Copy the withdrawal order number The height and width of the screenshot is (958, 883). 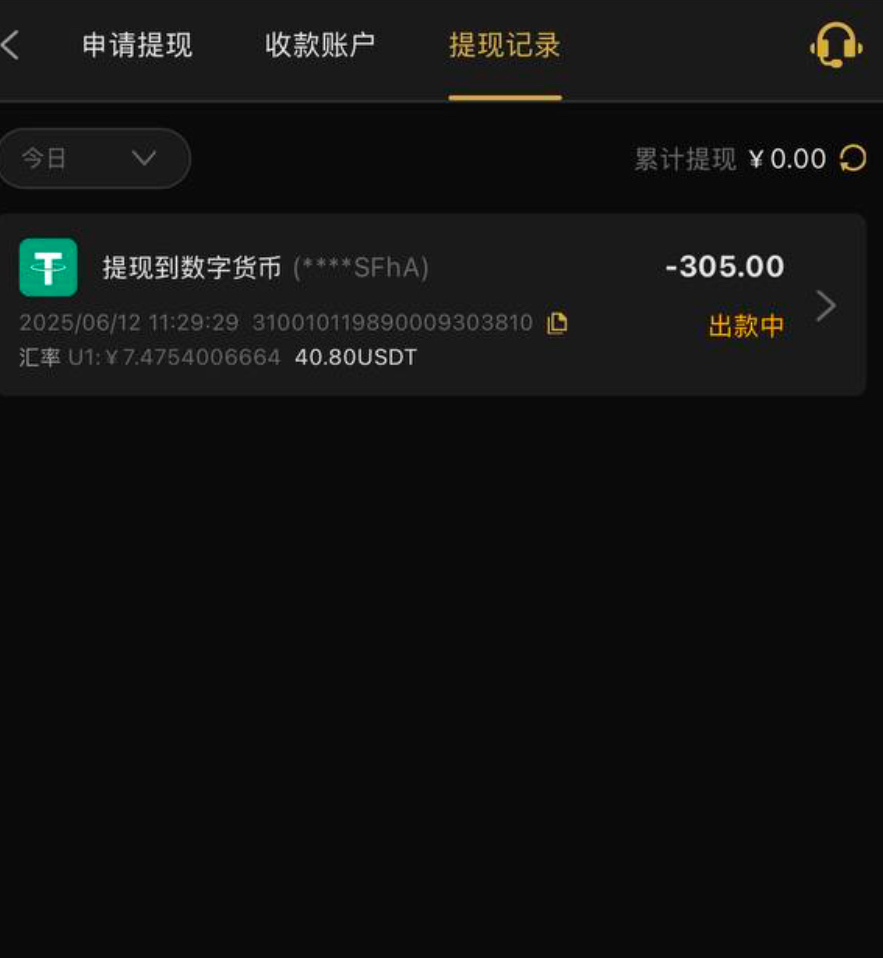557,323
